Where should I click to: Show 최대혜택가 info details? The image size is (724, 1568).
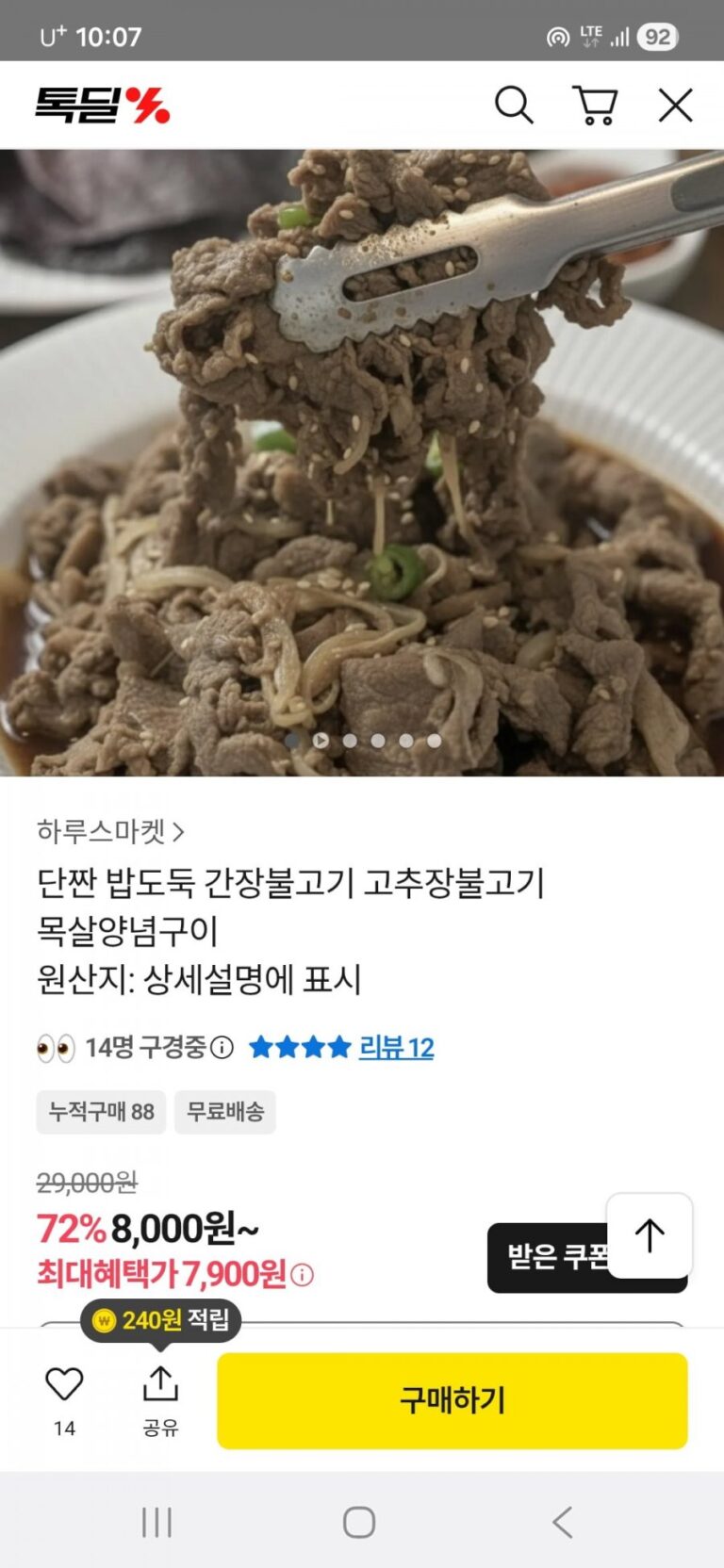303,1275
